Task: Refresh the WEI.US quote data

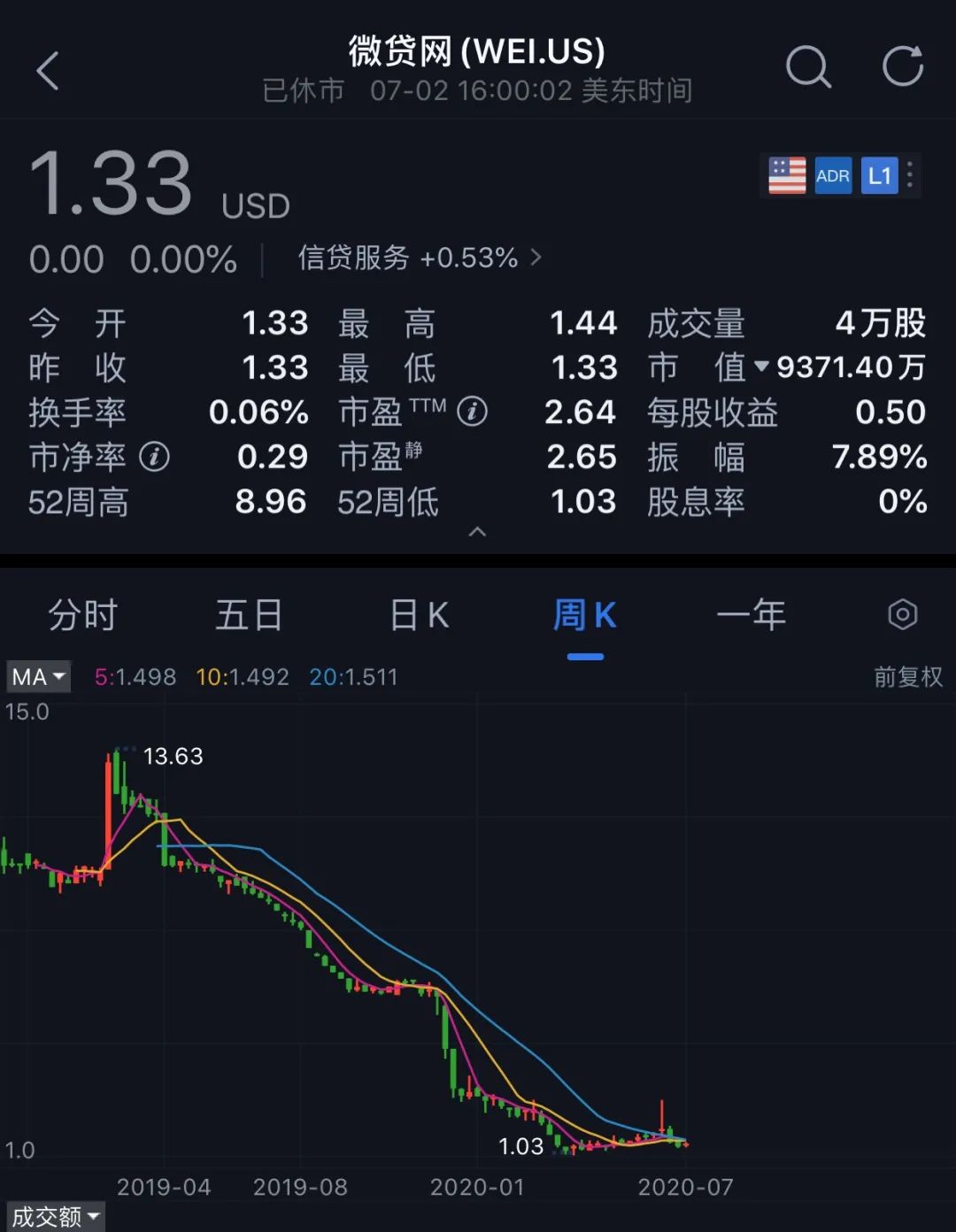Action: [x=903, y=67]
